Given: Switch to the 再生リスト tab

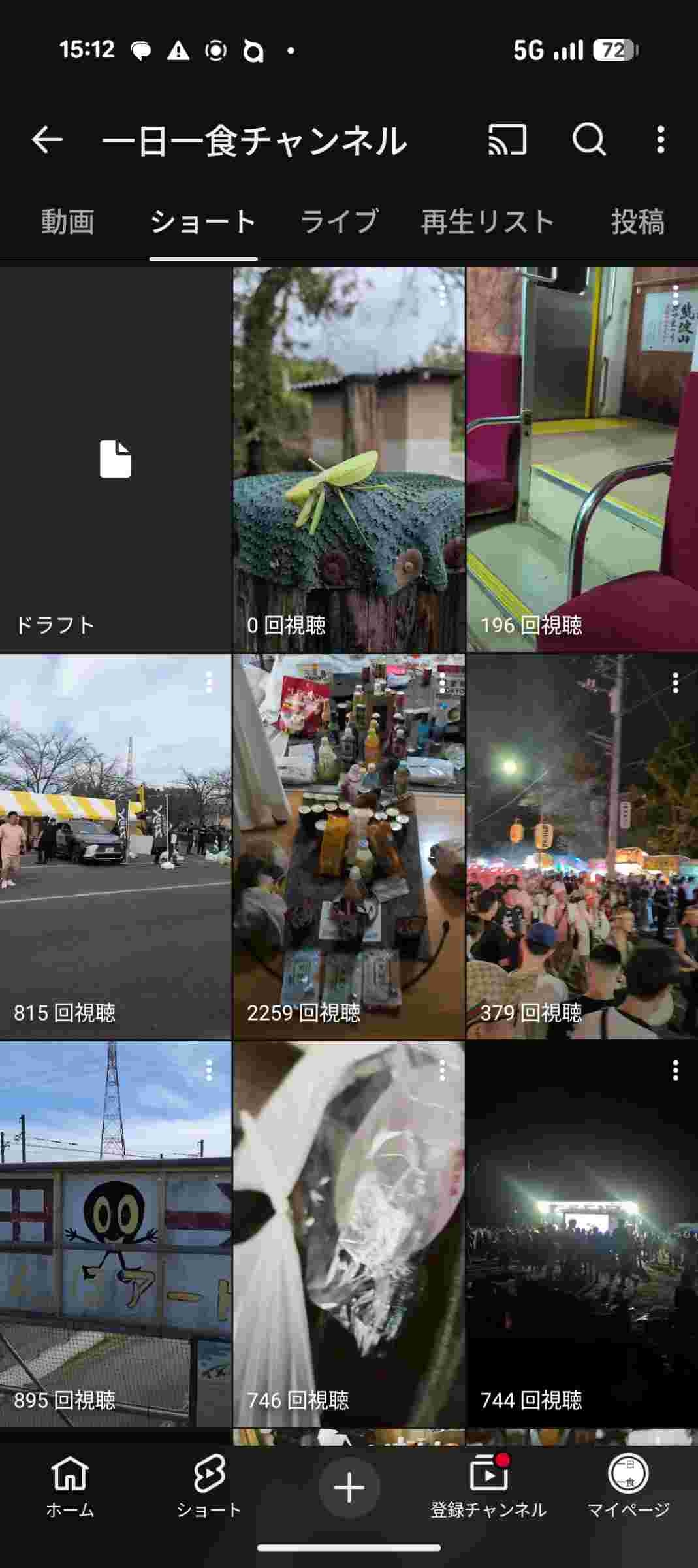Looking at the screenshot, I should [487, 222].
